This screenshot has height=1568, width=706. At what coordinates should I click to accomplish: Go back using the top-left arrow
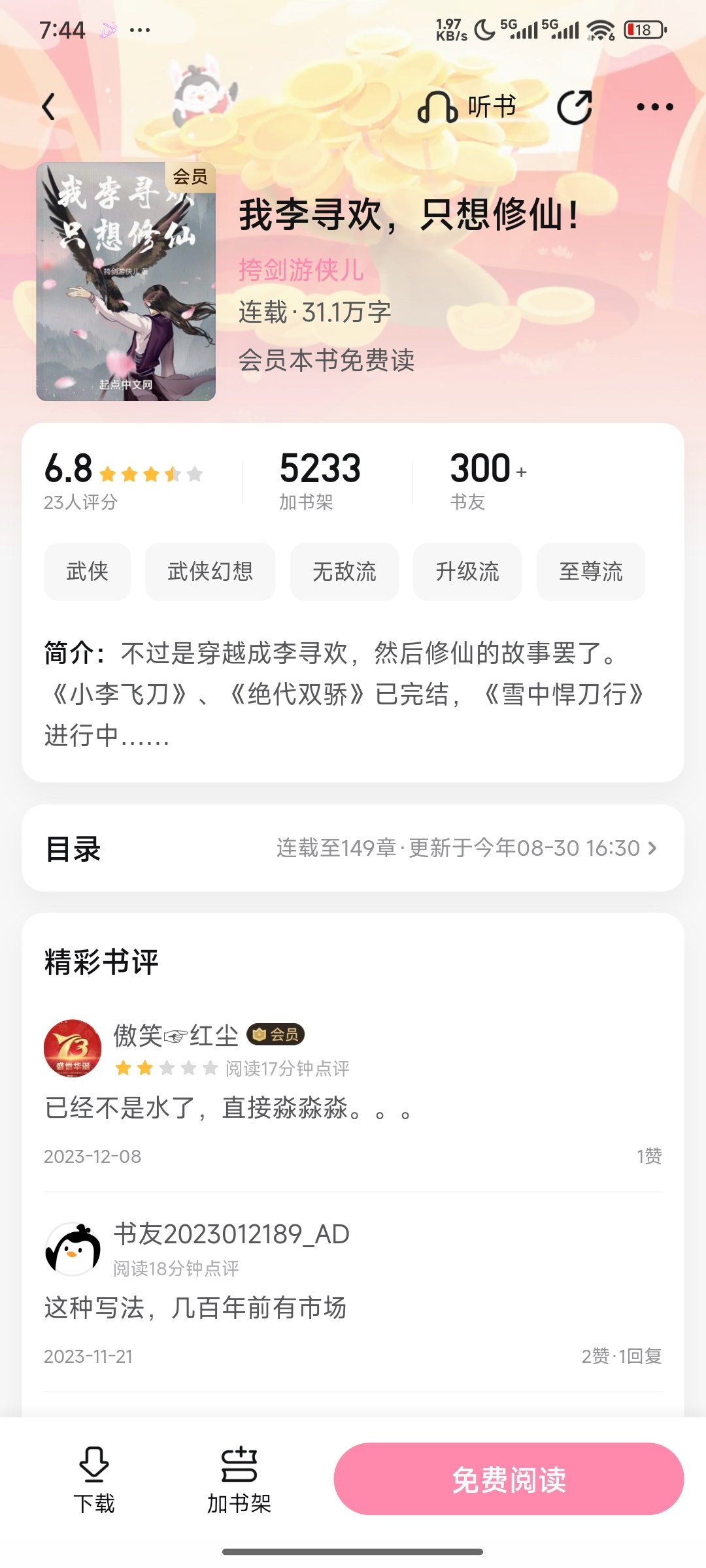coord(49,106)
